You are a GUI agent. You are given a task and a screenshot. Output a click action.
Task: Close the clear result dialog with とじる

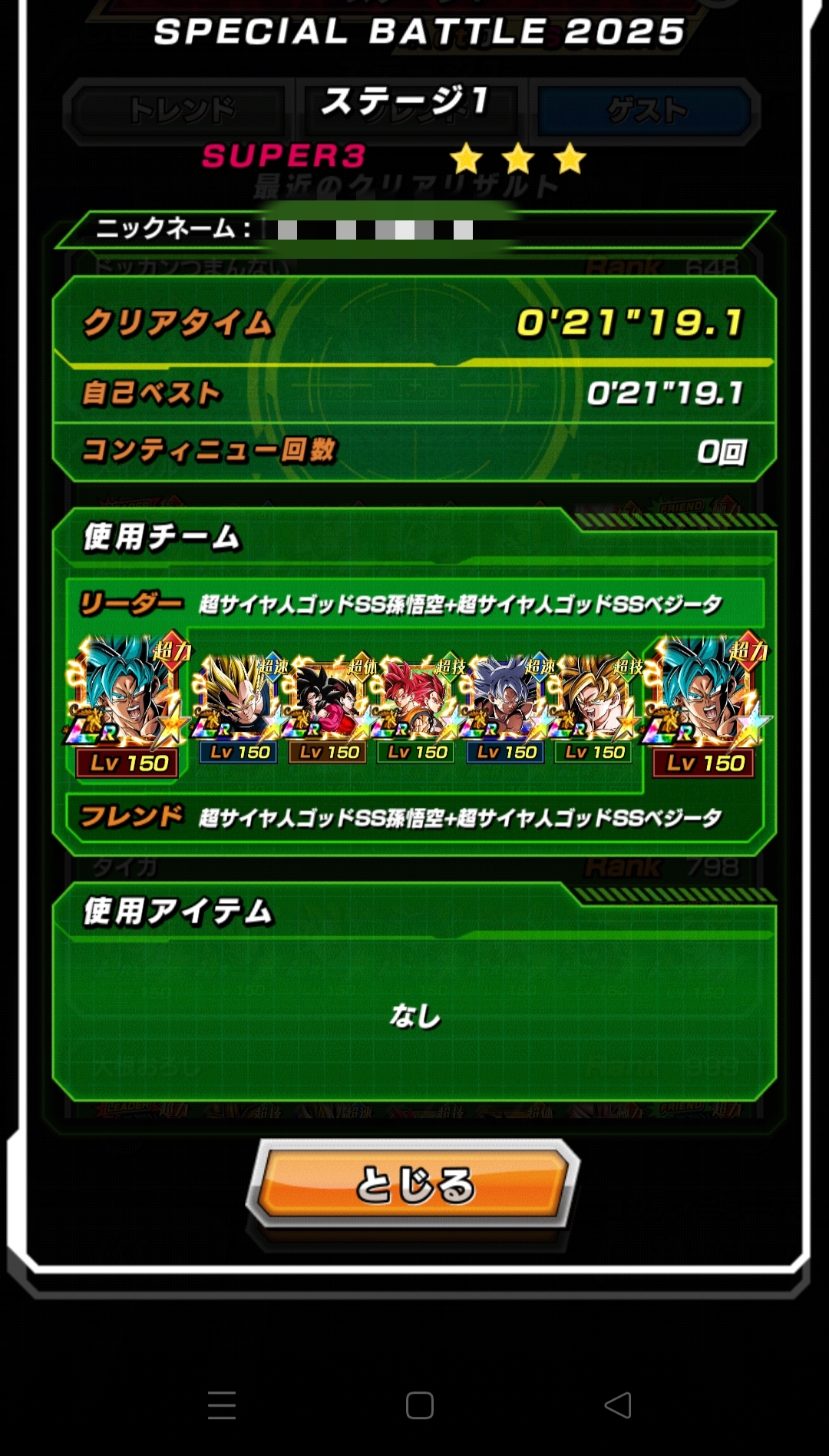[x=414, y=1183]
